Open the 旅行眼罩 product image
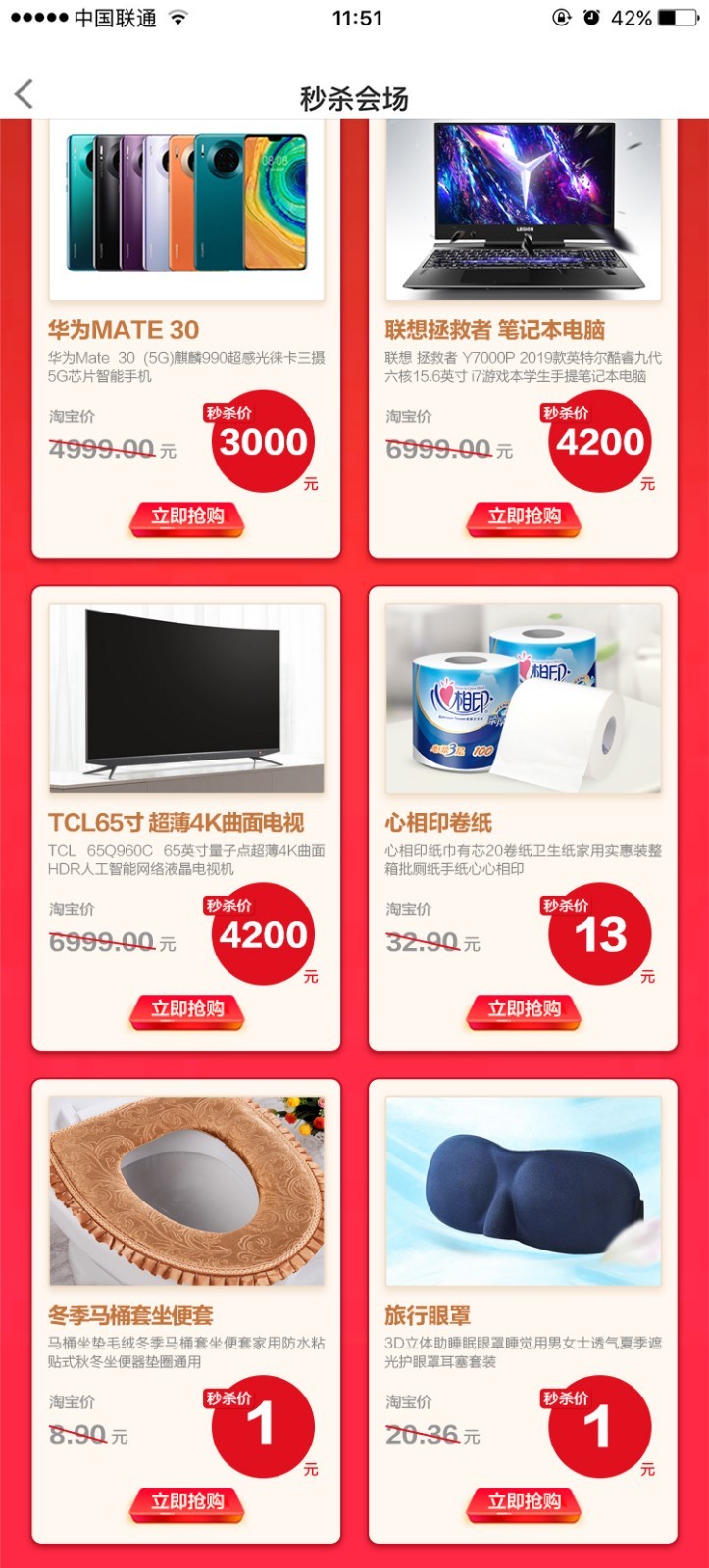Viewport: 709px width, 1568px height. pyautogui.click(x=524, y=1191)
